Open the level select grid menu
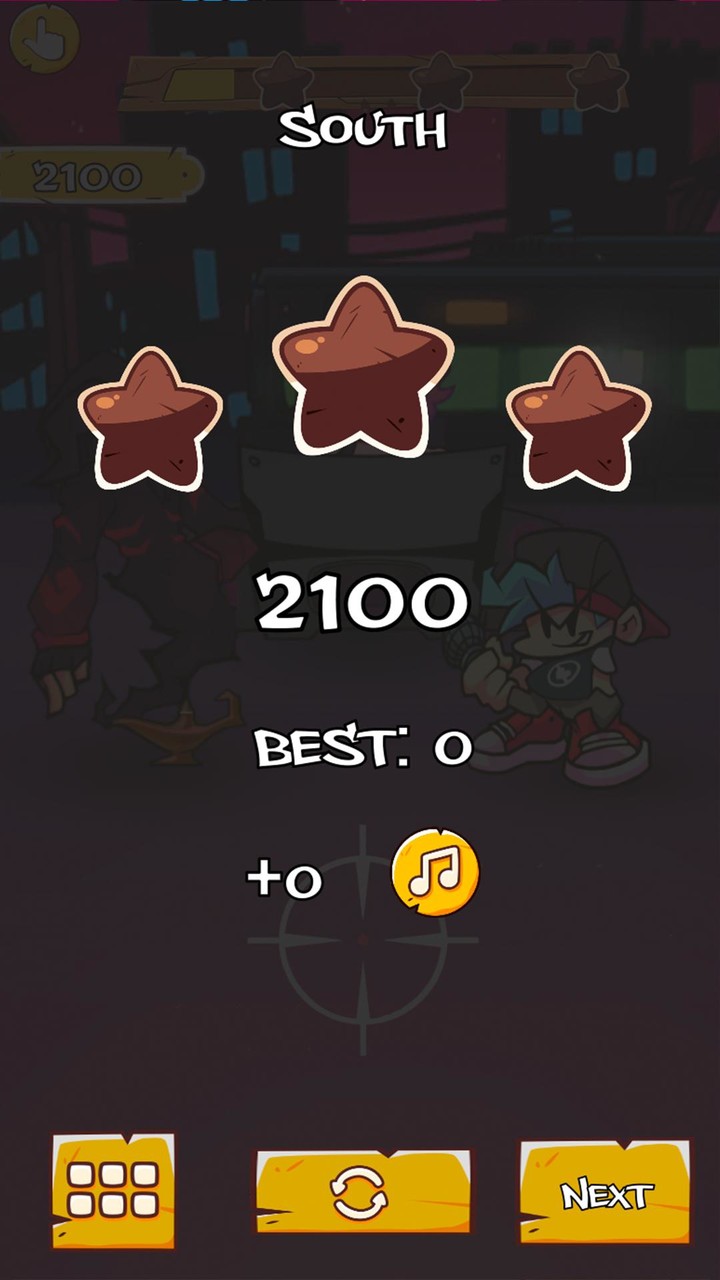Viewport: 720px width, 1280px height. [113, 1190]
